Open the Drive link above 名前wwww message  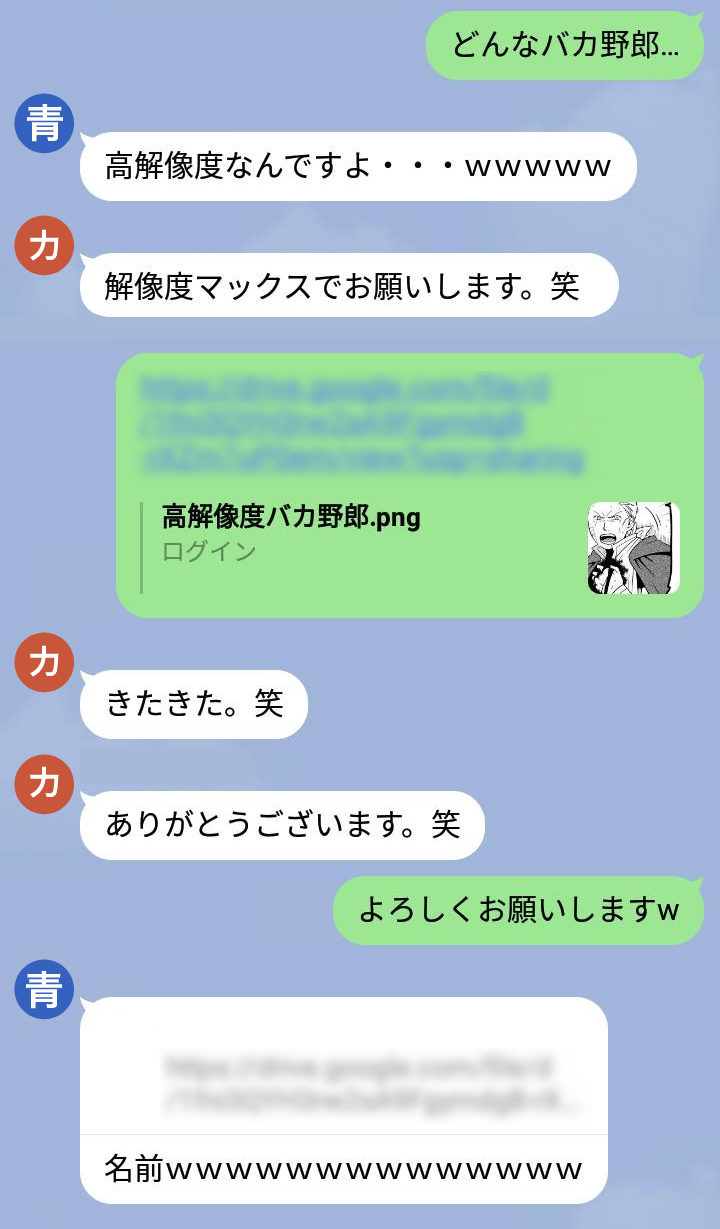click(x=360, y=1084)
